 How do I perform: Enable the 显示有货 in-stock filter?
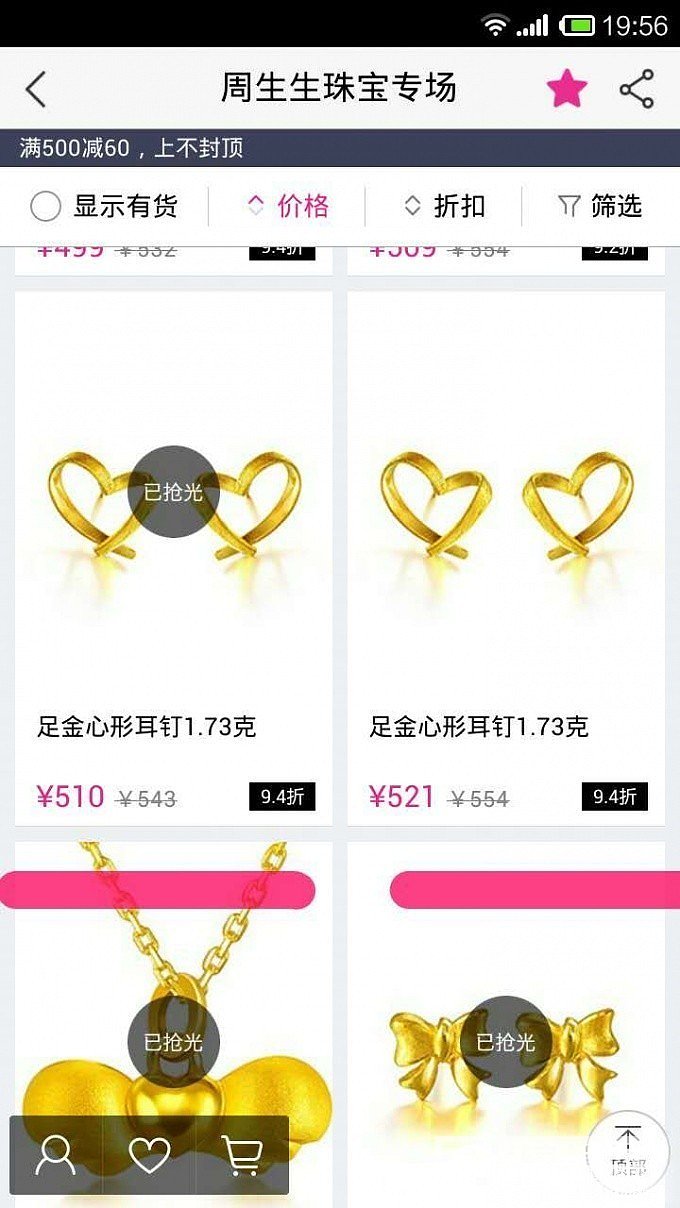(104, 206)
